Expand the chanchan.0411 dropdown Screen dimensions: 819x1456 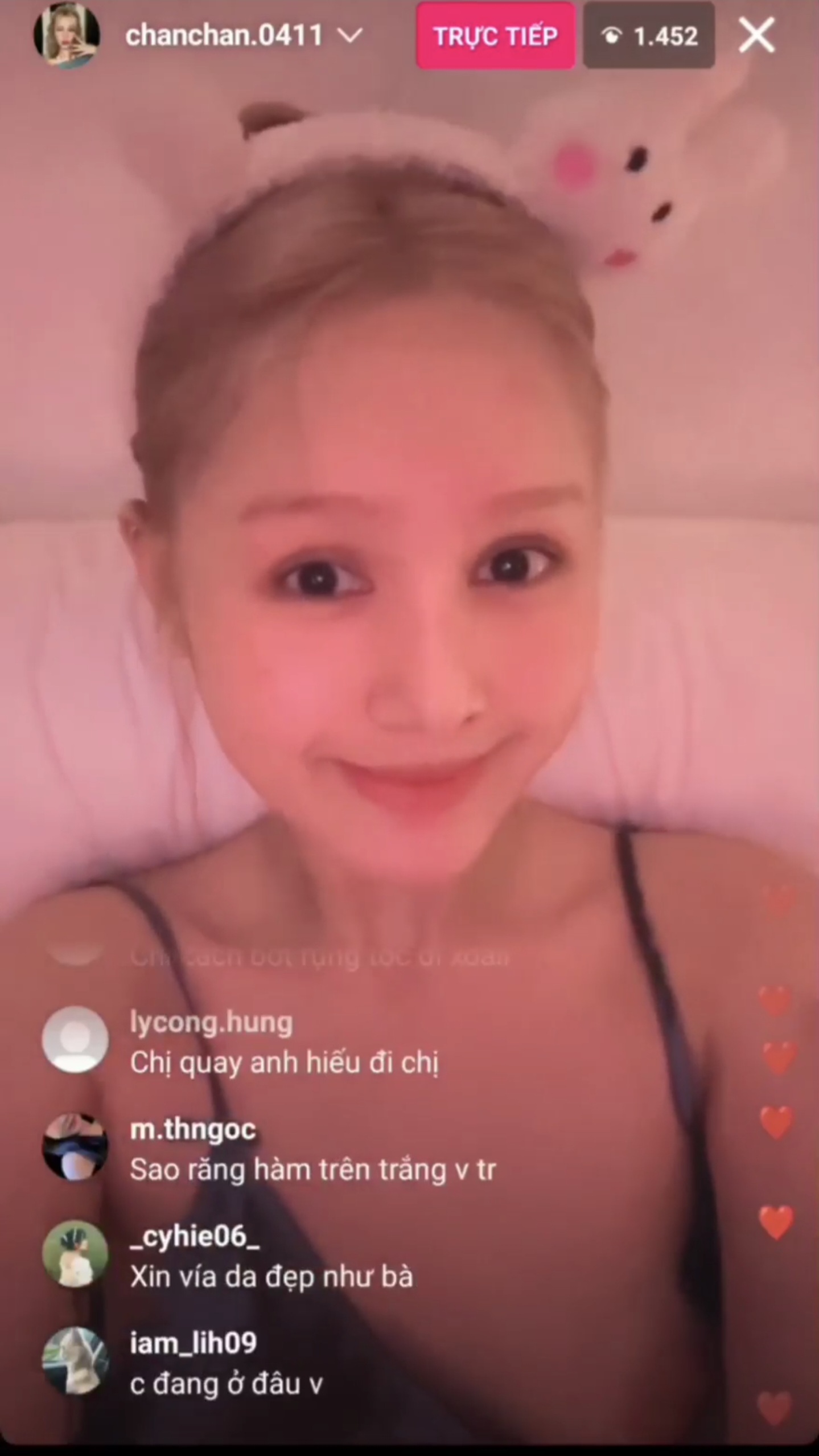click(350, 36)
